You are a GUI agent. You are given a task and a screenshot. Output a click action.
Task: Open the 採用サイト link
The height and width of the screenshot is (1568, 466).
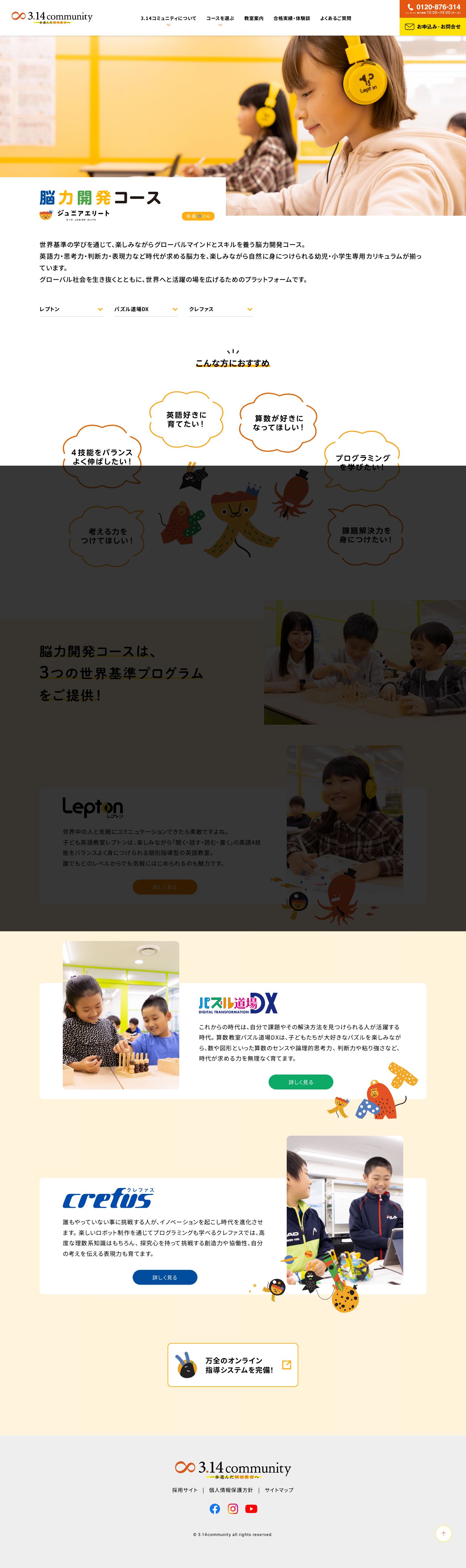pos(184,1490)
